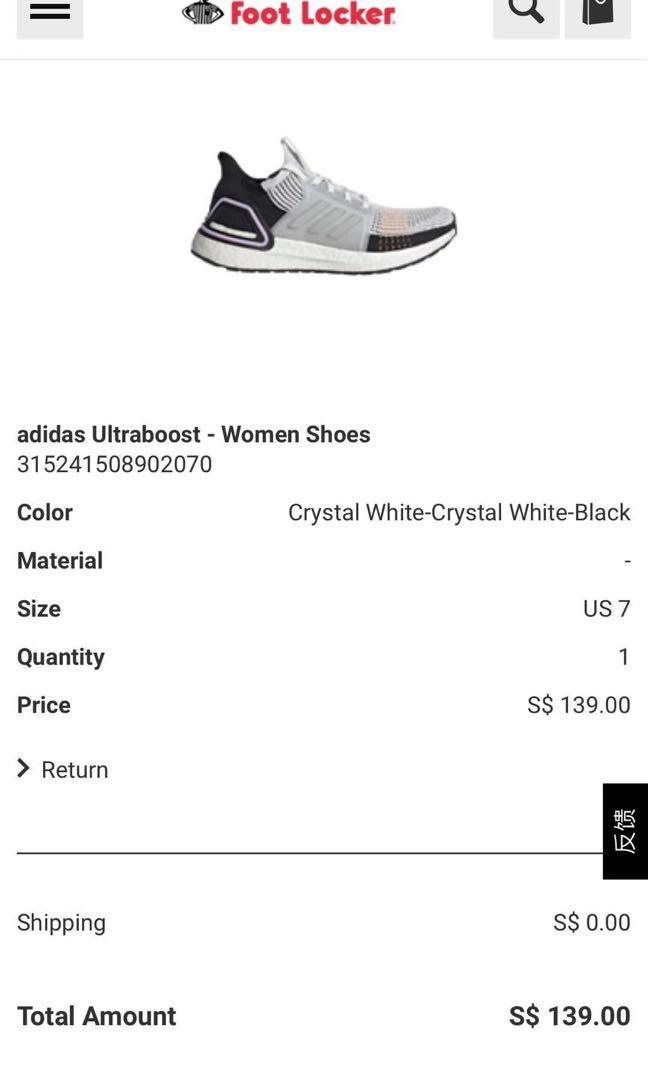The width and height of the screenshot is (648, 1080).
Task: Open the feedback side tab
Action: [x=625, y=831]
